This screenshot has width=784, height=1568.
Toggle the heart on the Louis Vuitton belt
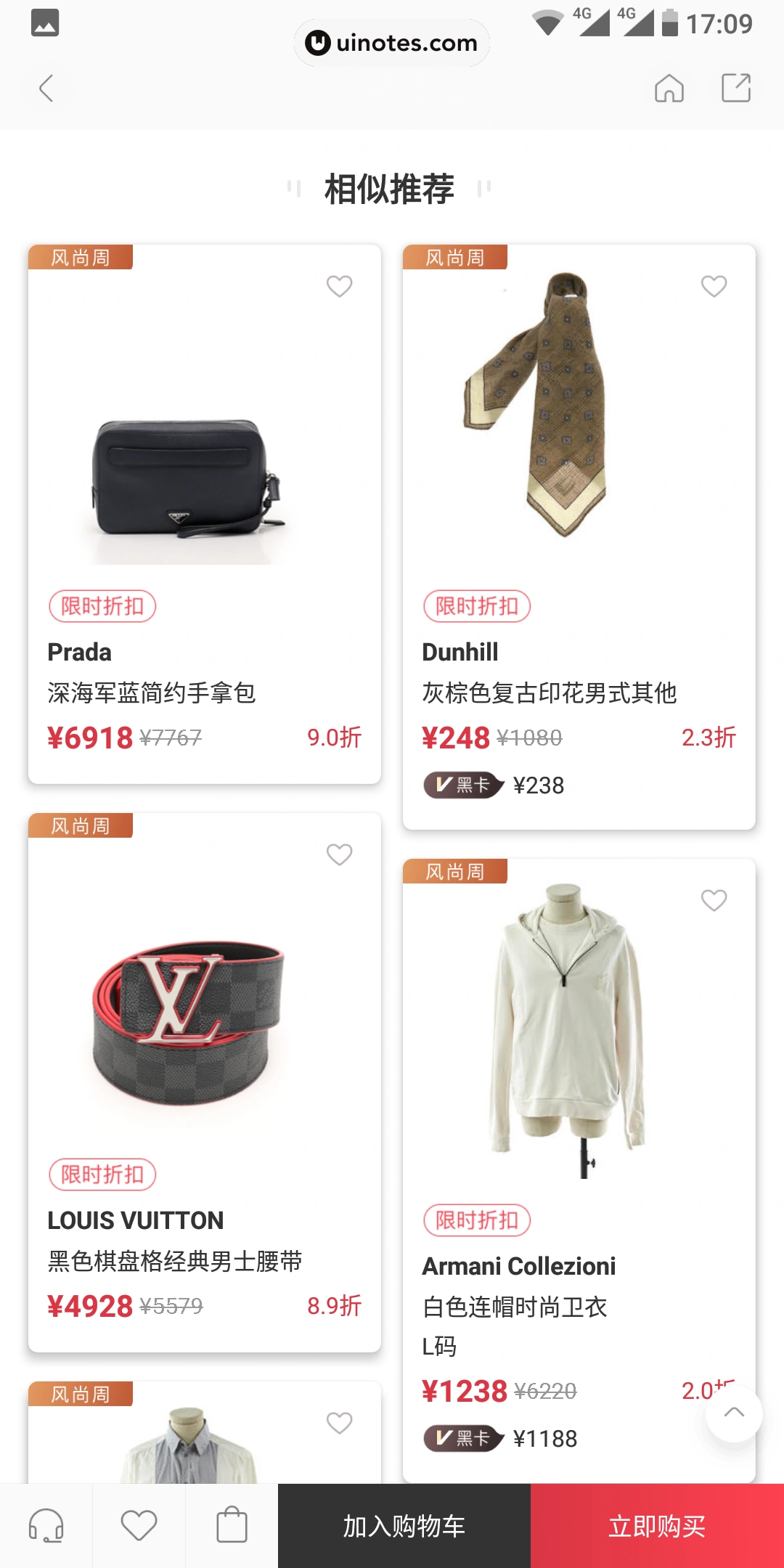(339, 855)
